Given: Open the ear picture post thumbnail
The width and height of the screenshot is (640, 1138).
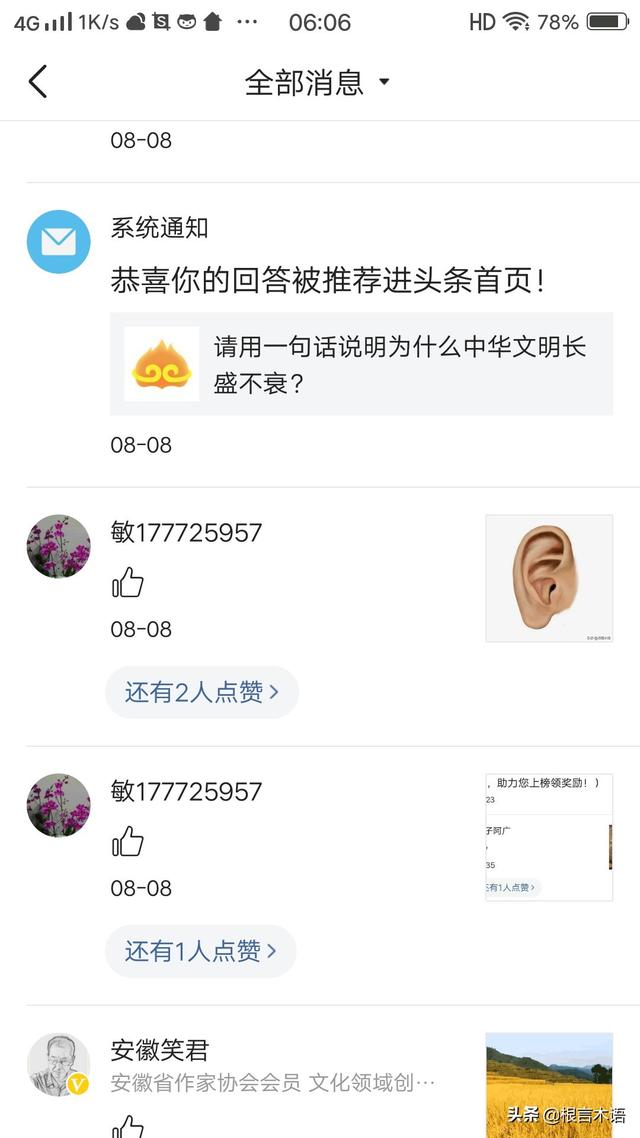Looking at the screenshot, I should [x=548, y=578].
